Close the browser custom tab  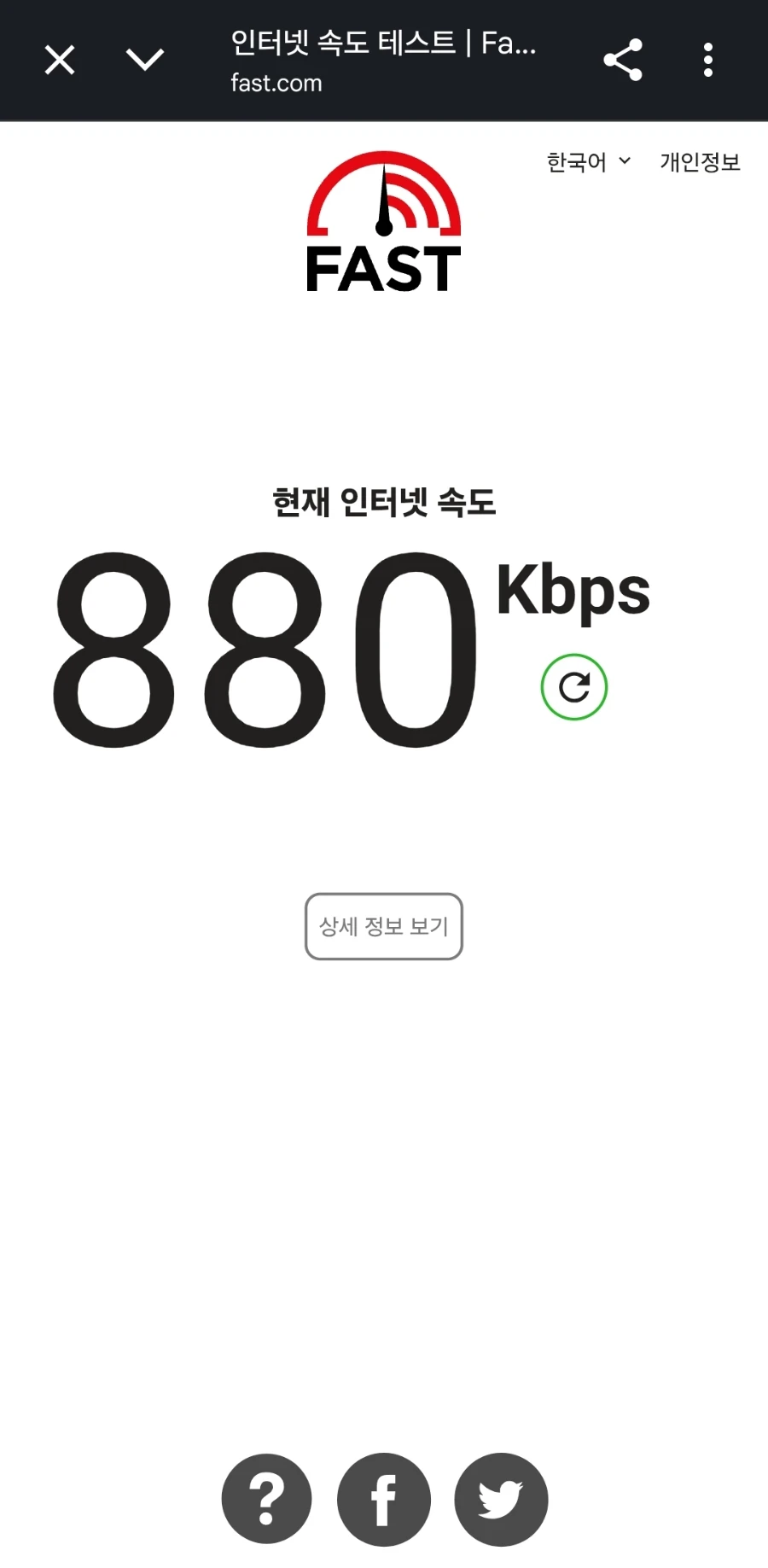60,61
